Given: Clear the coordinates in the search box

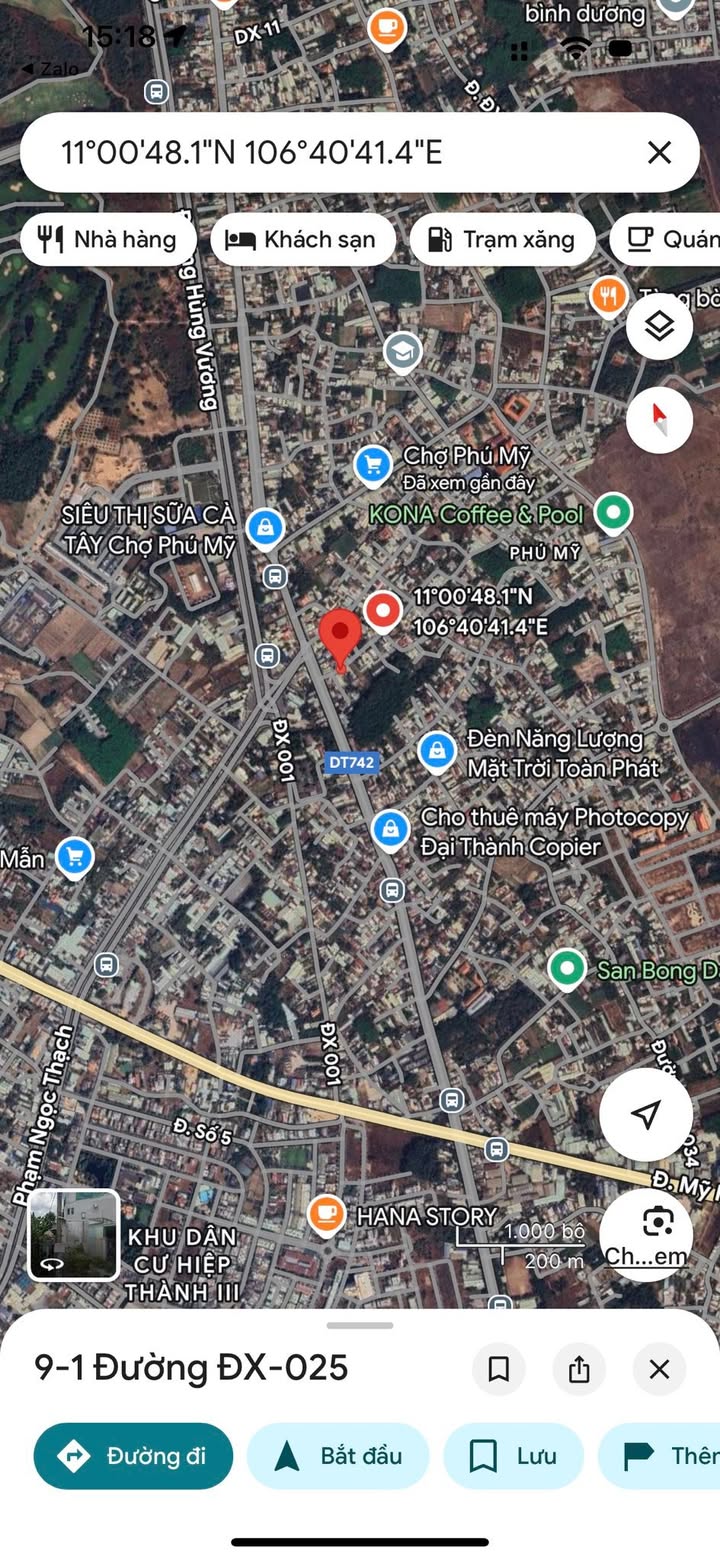Looking at the screenshot, I should tap(659, 152).
